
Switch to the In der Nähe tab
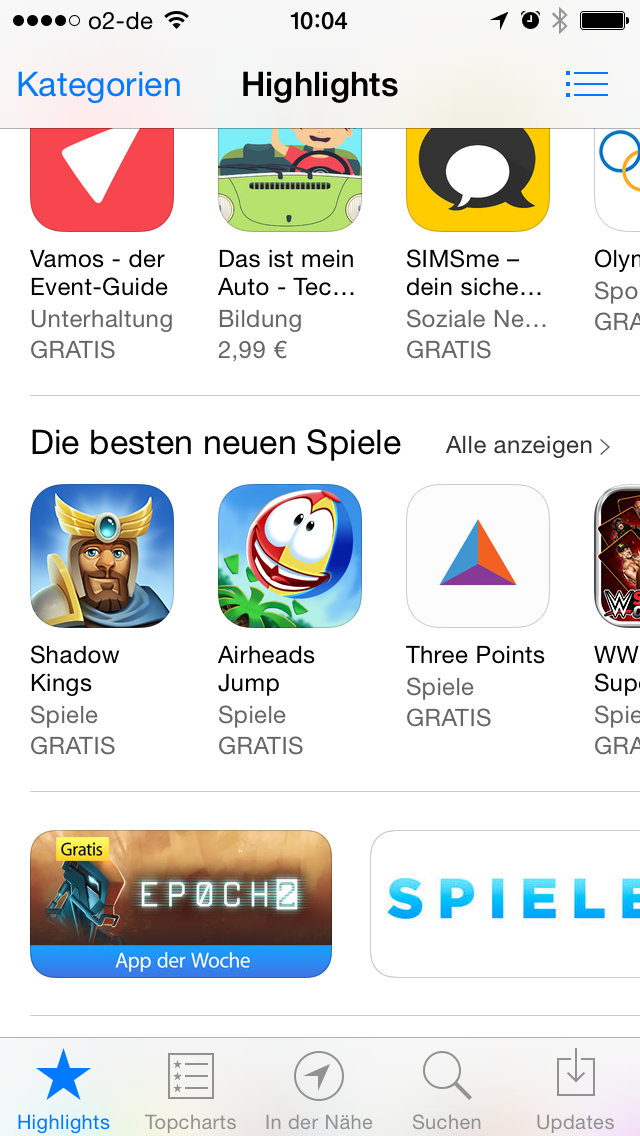coord(318,1088)
